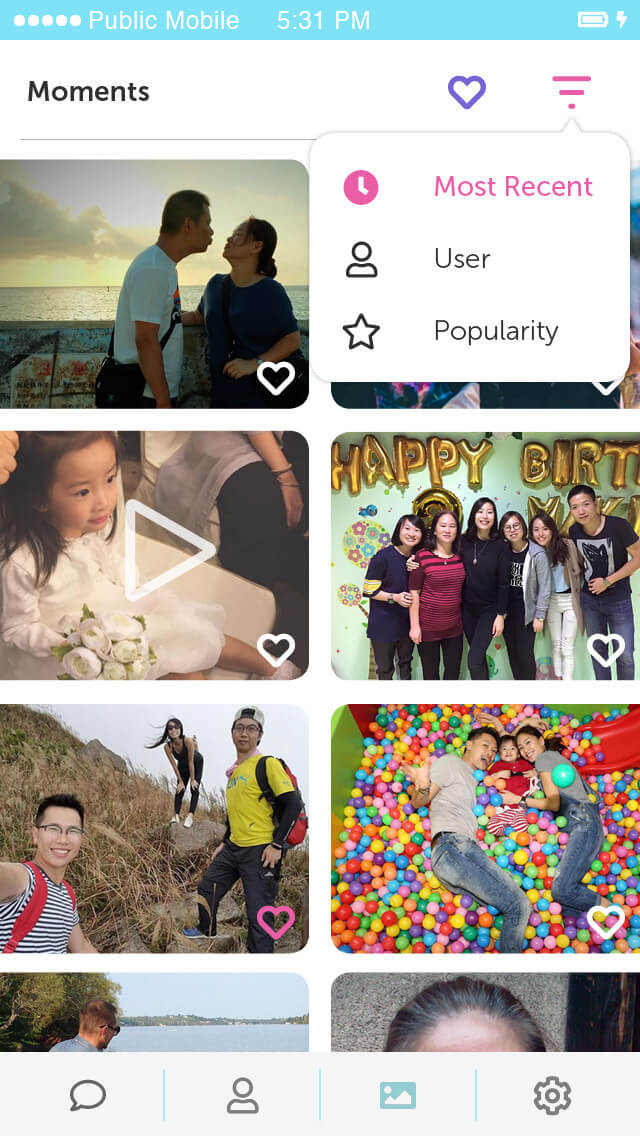The height and width of the screenshot is (1136, 640).
Task: Close the sort filter menu icon
Action: click(571, 92)
